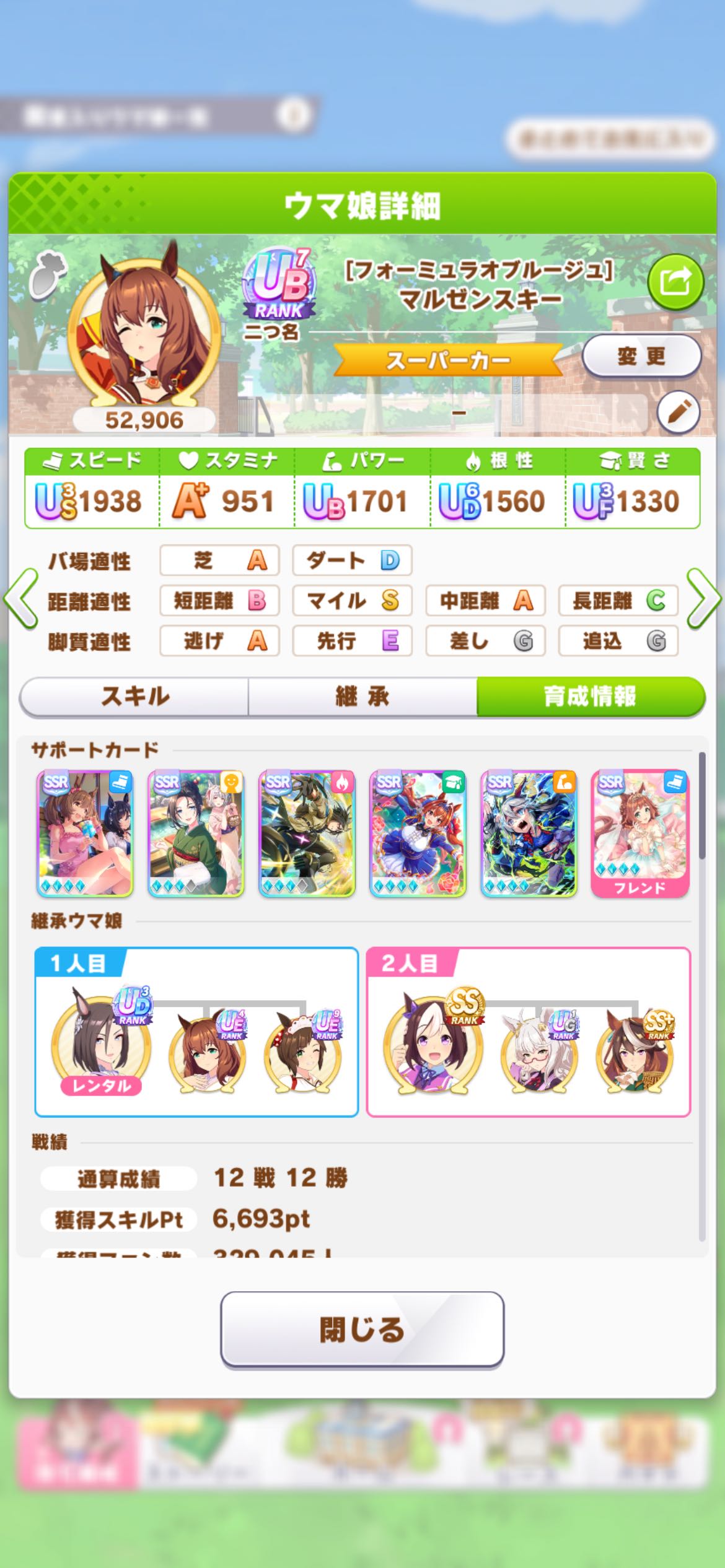The image size is (725, 1568).
Task: Close the dialog with 閉じる
Action: click(362, 1330)
